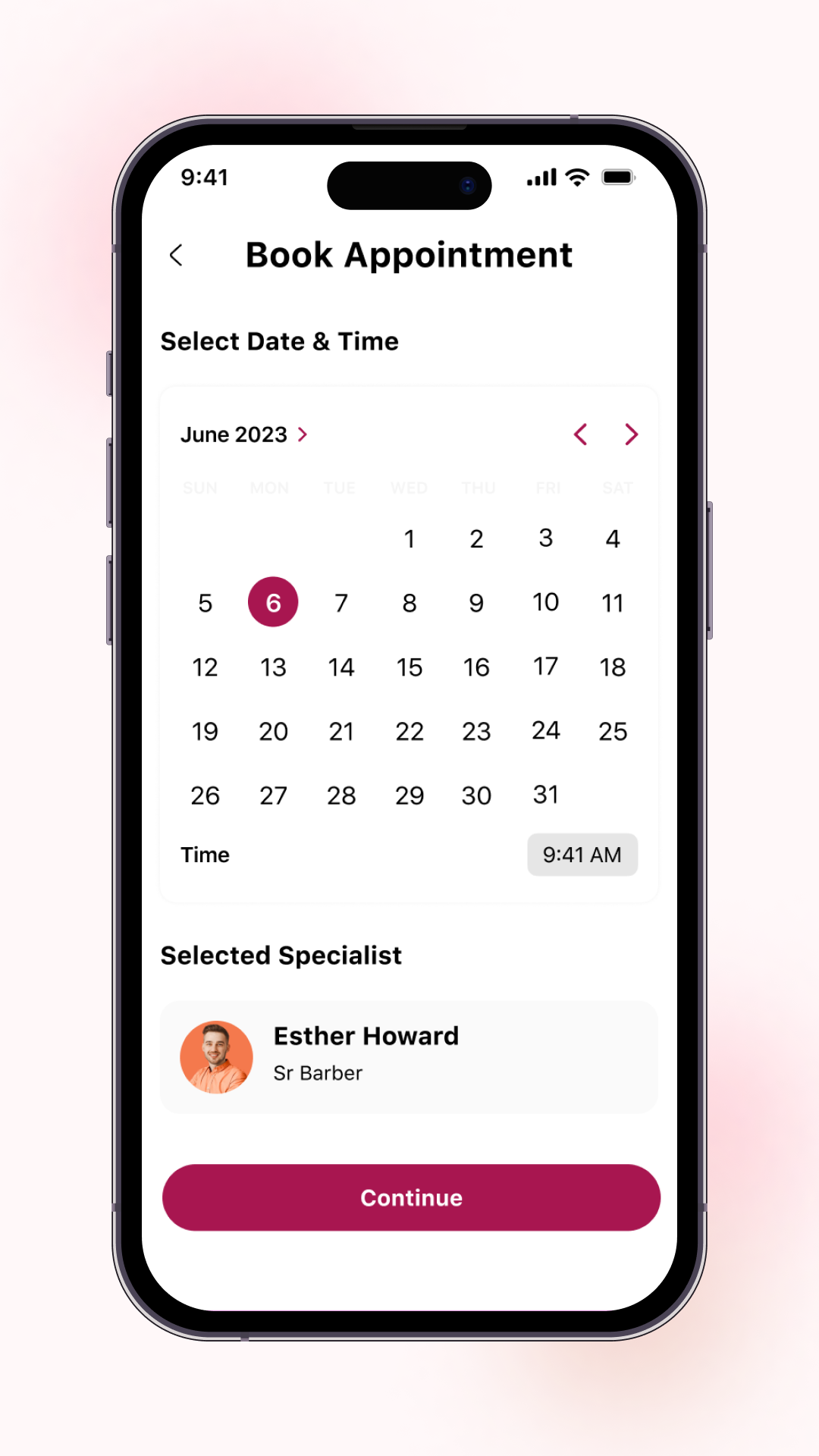Open the 9:41 AM time picker
Screen dimensions: 819x1456
pos(582,855)
